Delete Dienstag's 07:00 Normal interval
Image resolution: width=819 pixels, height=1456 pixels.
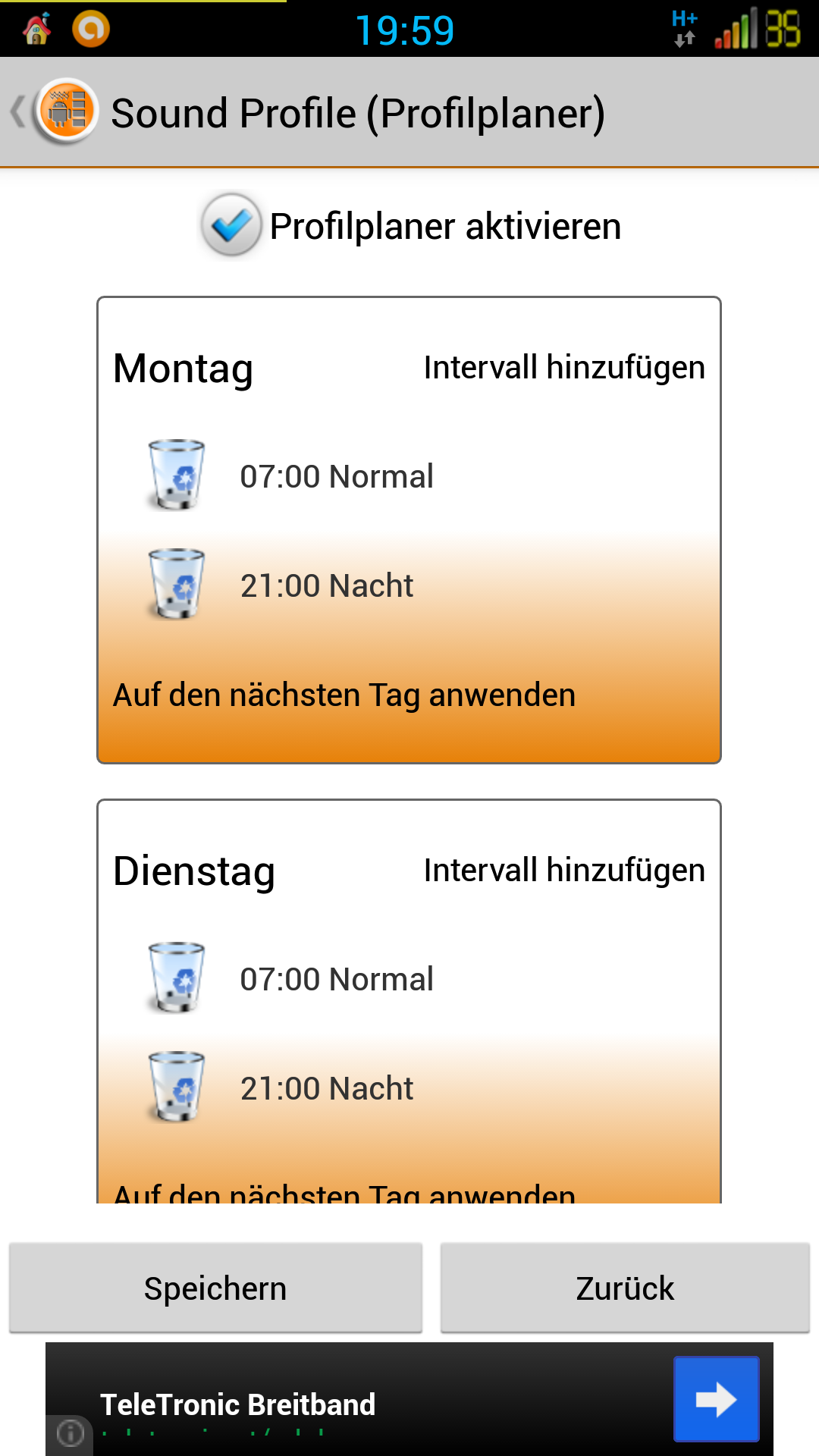pyautogui.click(x=176, y=978)
